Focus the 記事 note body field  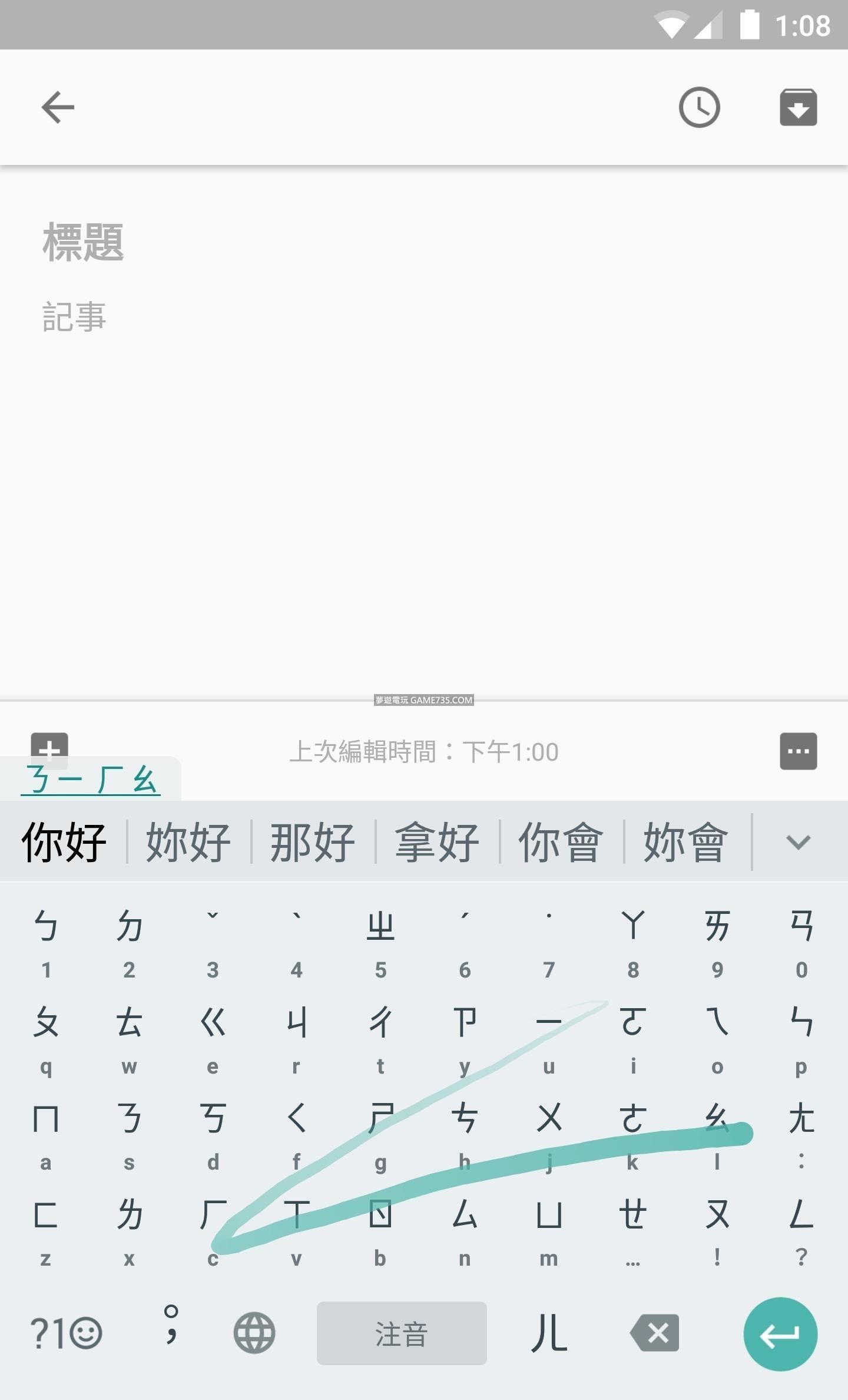click(74, 317)
